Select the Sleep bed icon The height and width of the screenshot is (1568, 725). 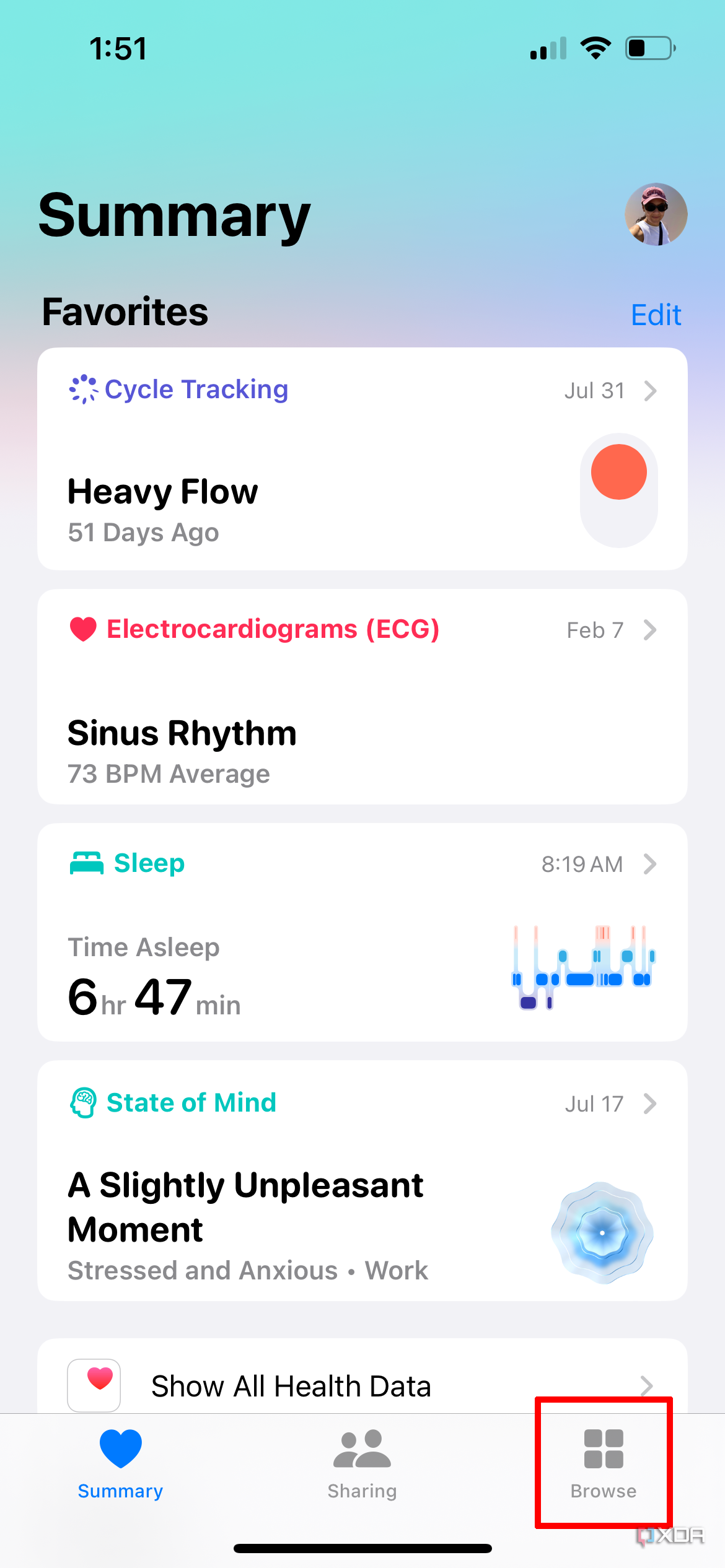[86, 862]
